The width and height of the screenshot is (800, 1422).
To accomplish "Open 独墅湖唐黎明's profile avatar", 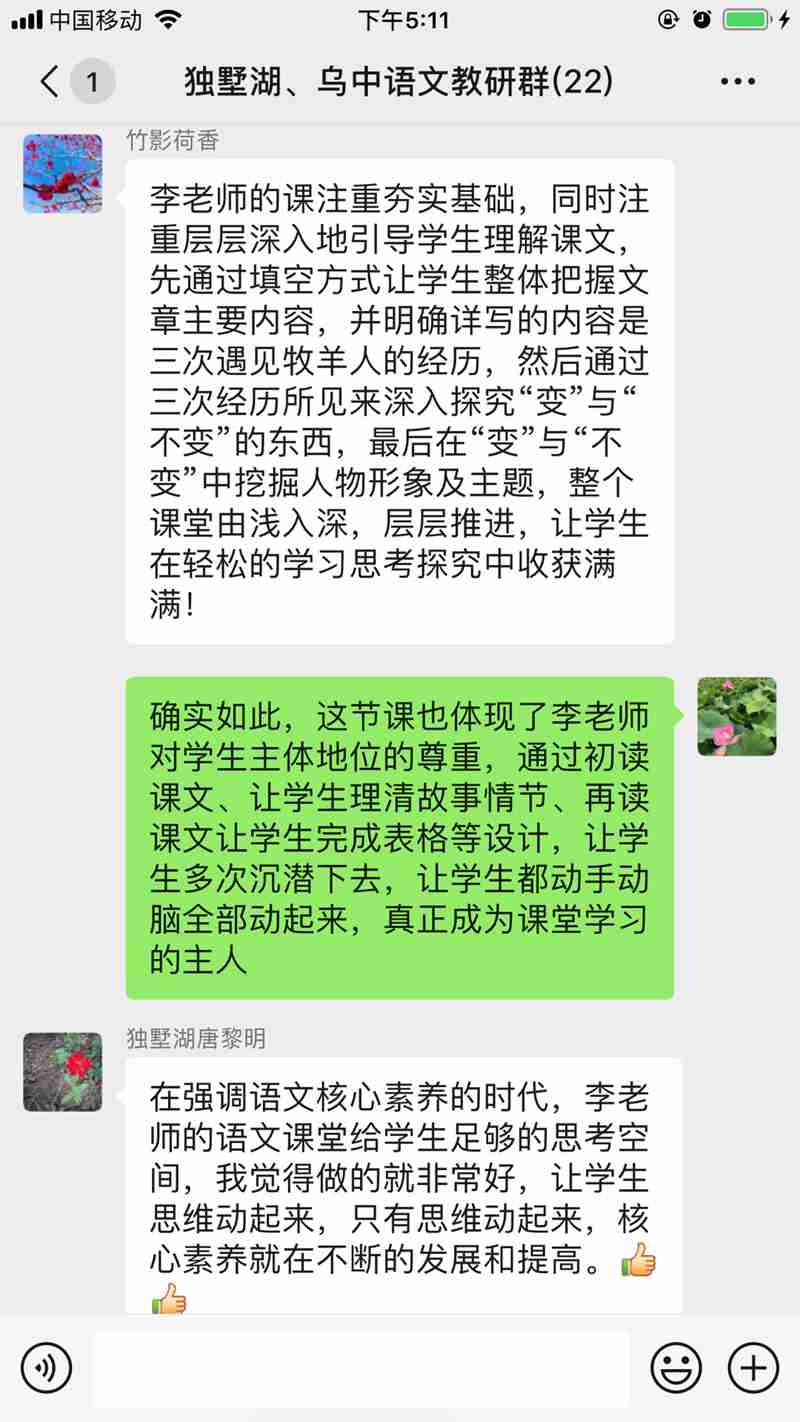I will coord(63,1072).
